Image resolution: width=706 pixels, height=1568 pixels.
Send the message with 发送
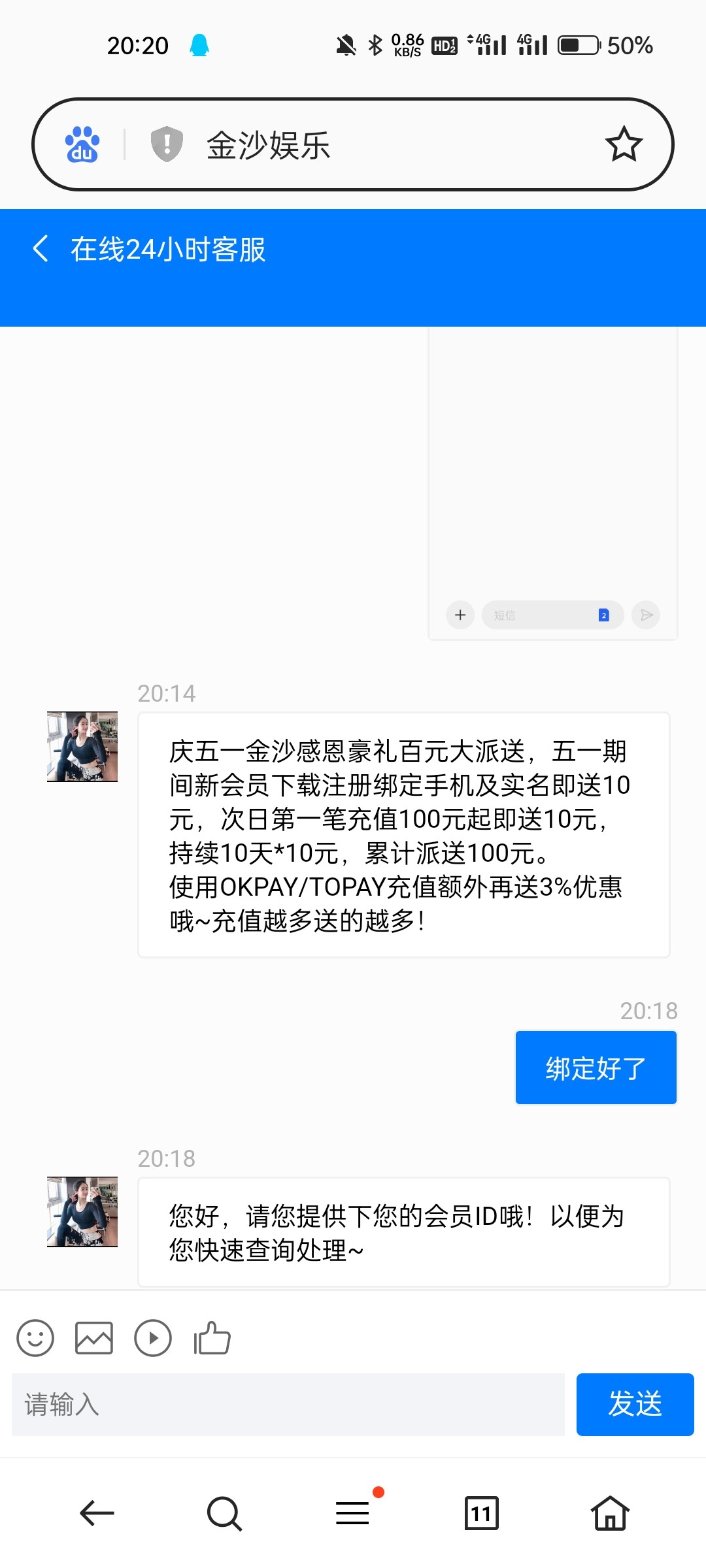(635, 1405)
